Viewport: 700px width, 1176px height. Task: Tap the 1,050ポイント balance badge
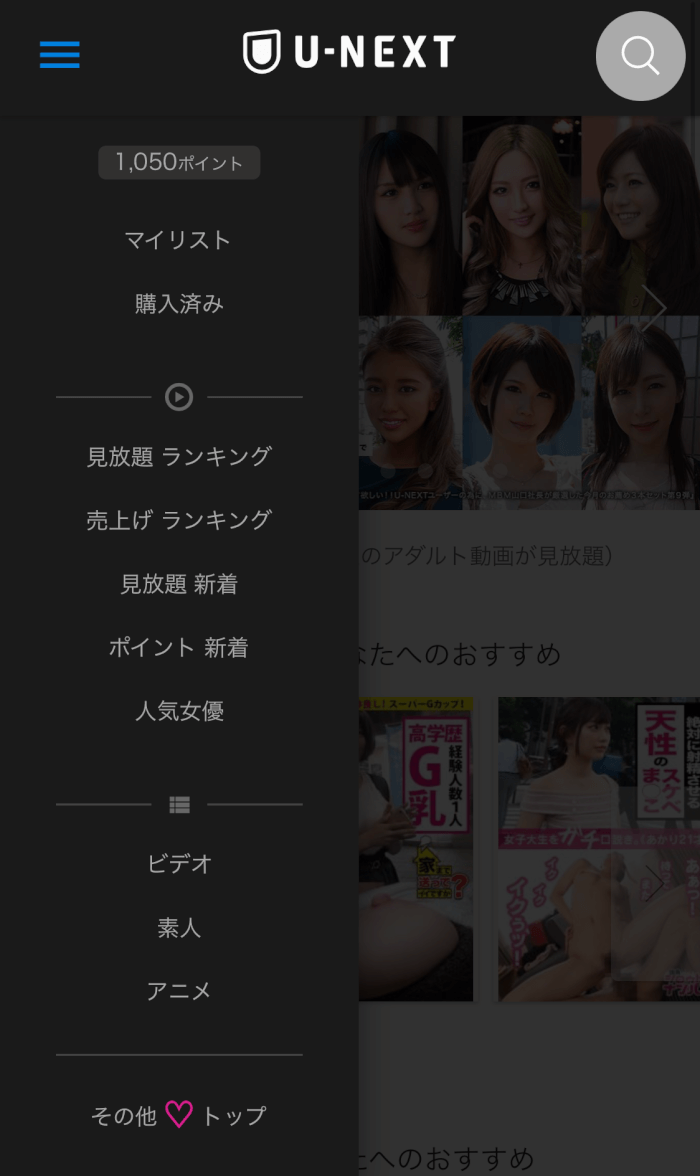(178, 162)
